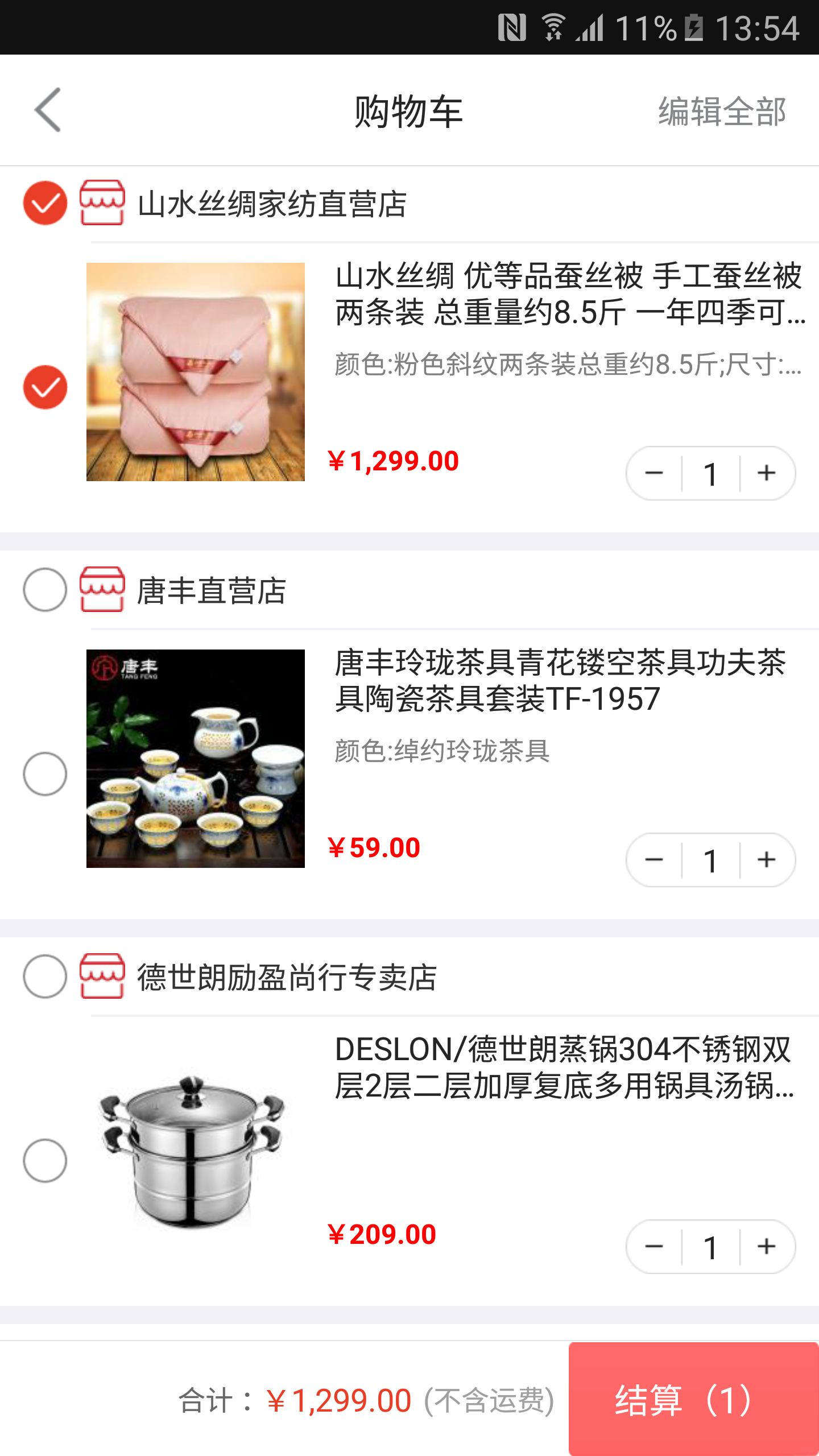Open 编辑全部 to edit all items
This screenshot has width=819, height=1456.
pyautogui.click(x=721, y=112)
